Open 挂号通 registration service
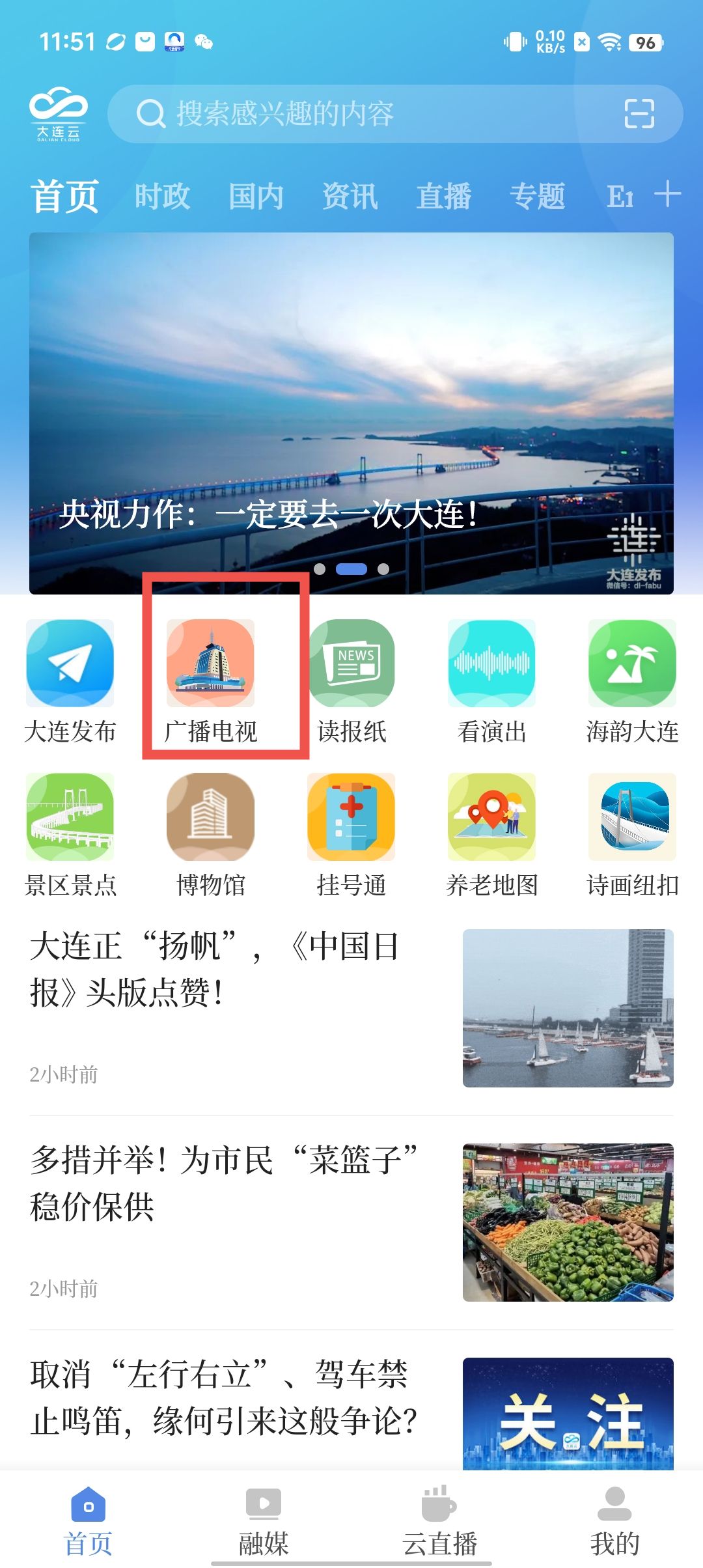 point(351,835)
